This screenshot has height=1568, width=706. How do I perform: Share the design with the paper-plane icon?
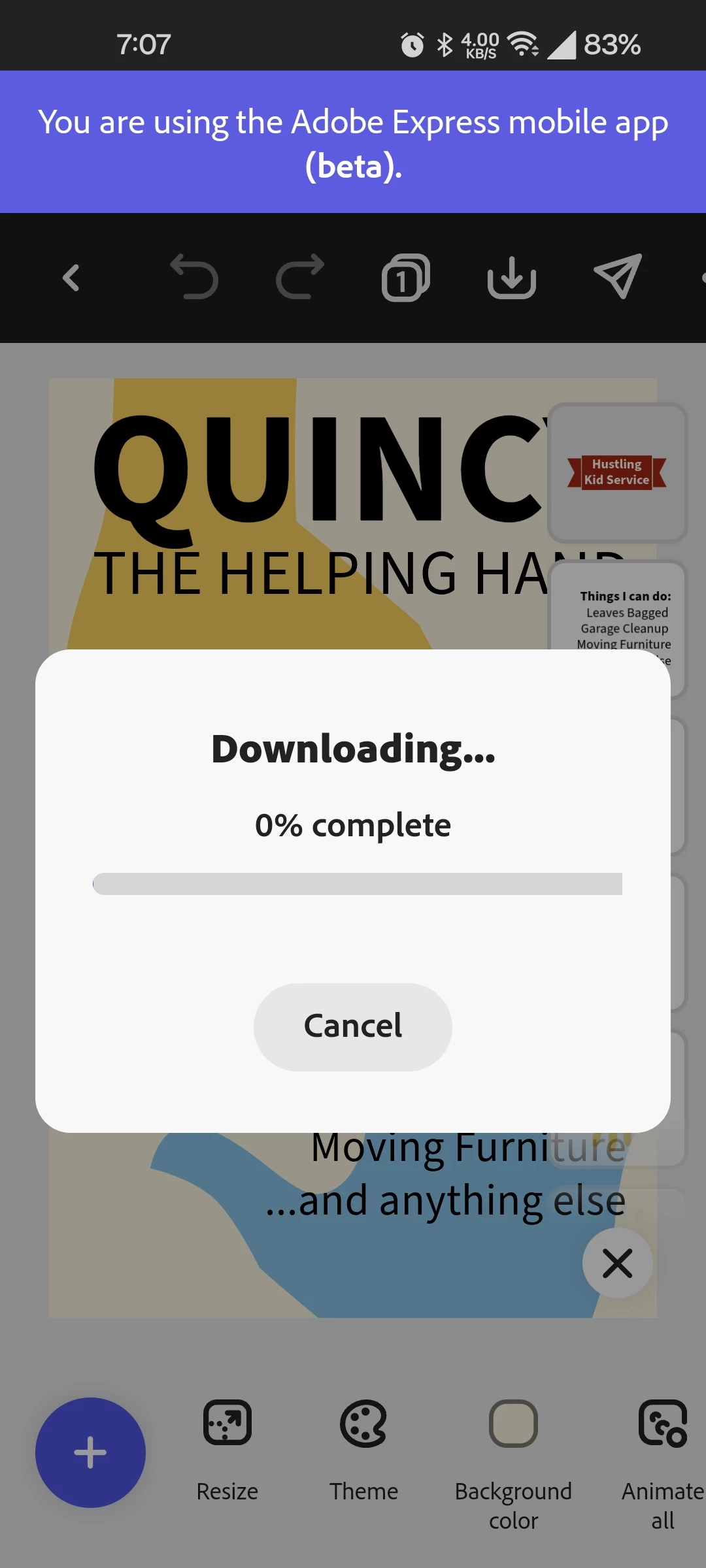pyautogui.click(x=617, y=278)
